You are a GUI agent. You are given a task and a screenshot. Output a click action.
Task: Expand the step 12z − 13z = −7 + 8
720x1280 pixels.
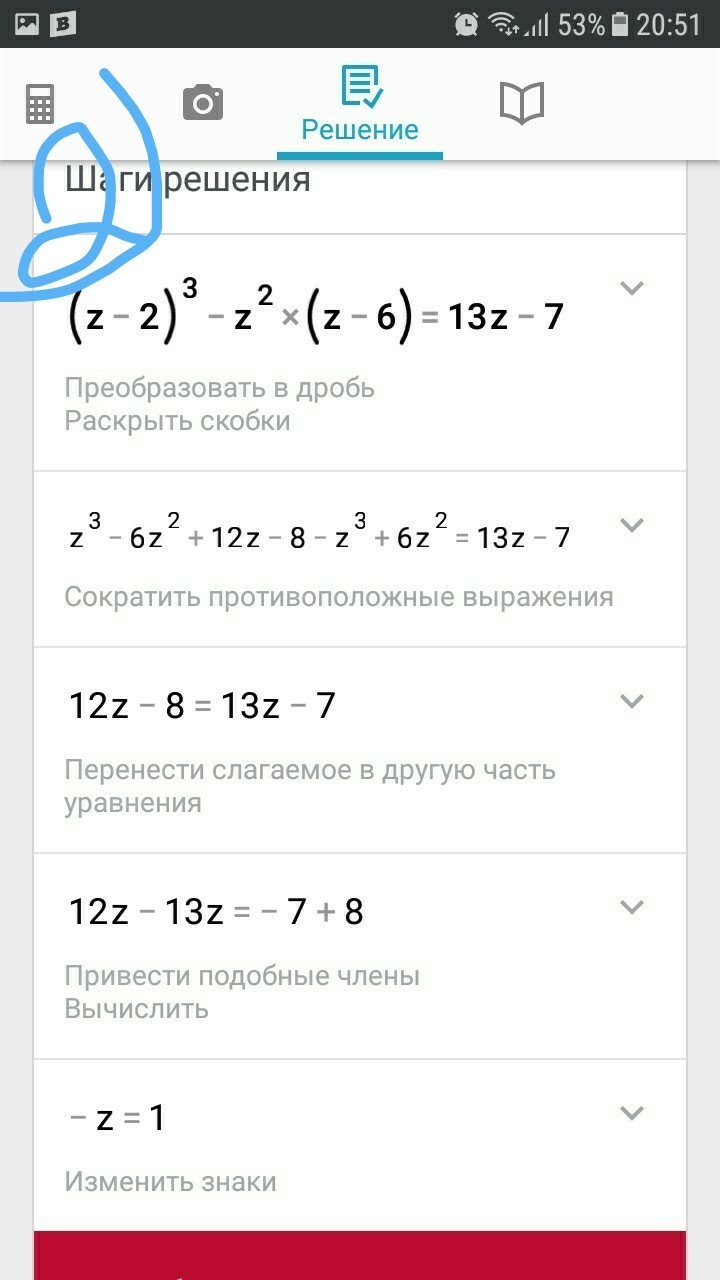tap(631, 907)
